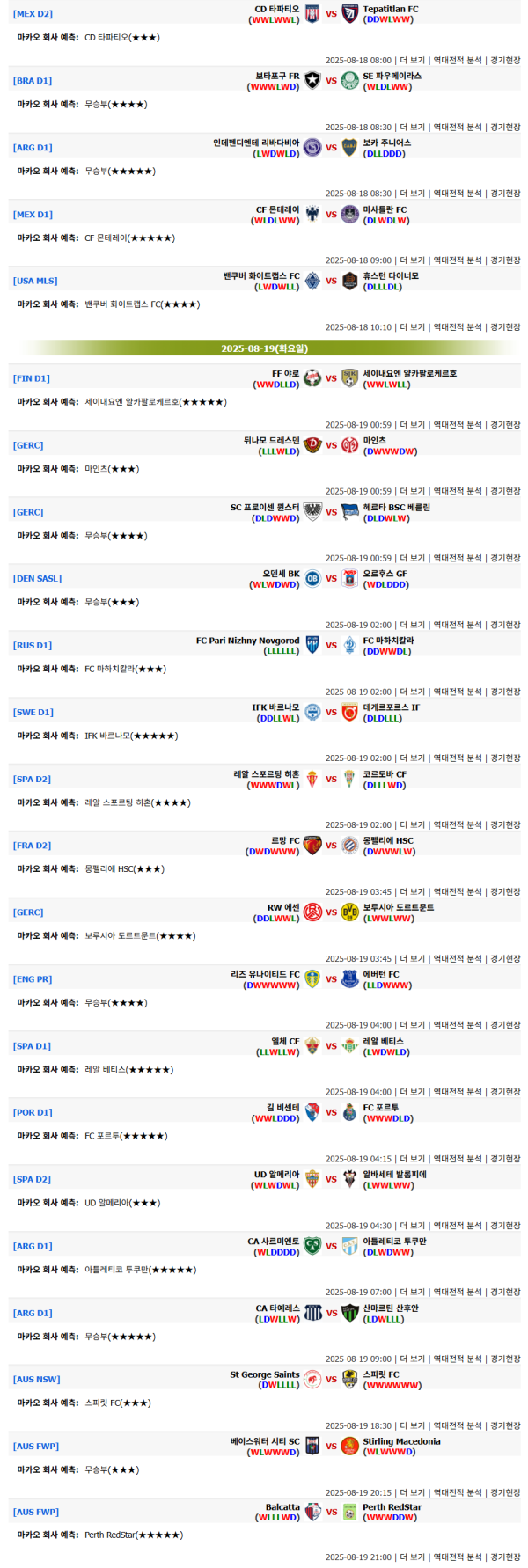This screenshot has width=528, height=1568.
Task: Tap the POR D1 league link
Action: click(x=33, y=1113)
